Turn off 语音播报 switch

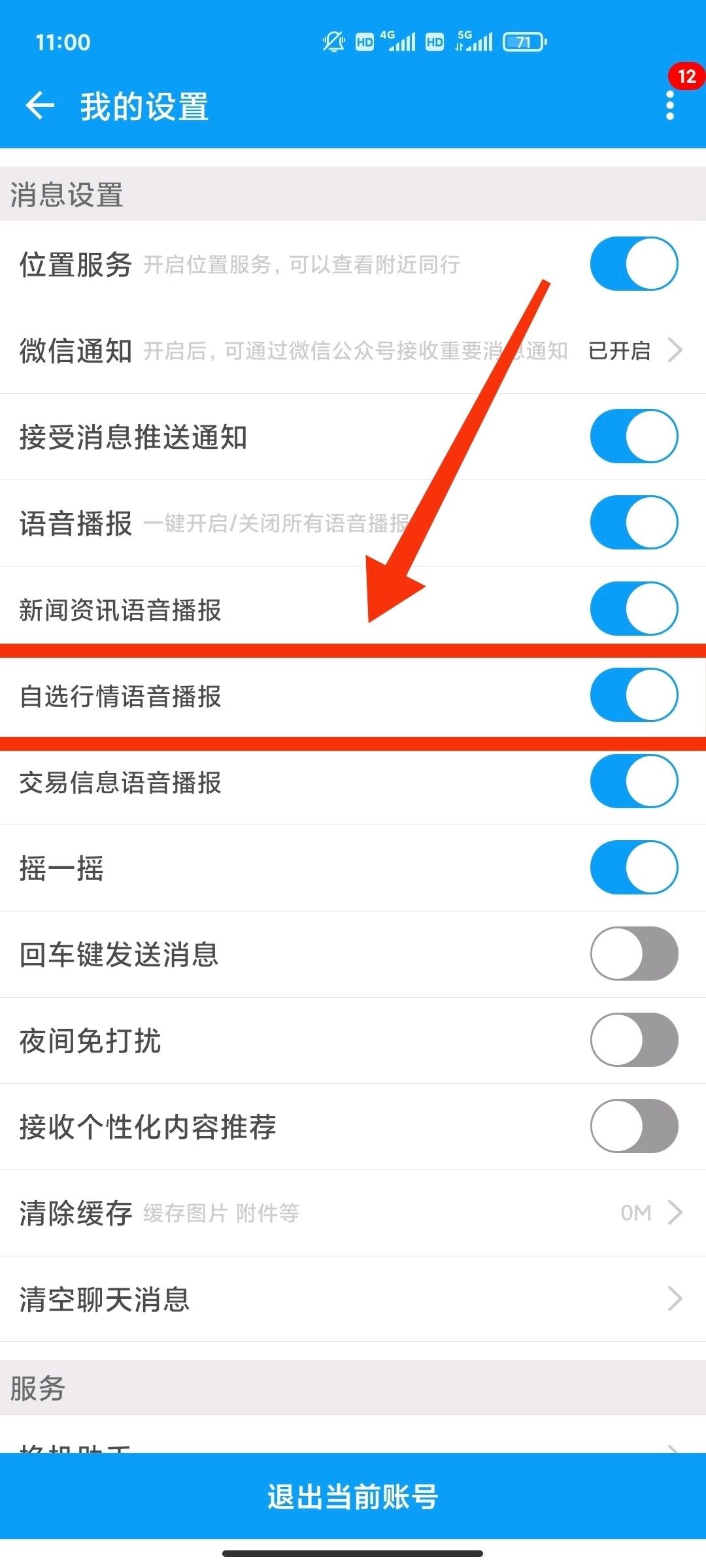[634, 523]
